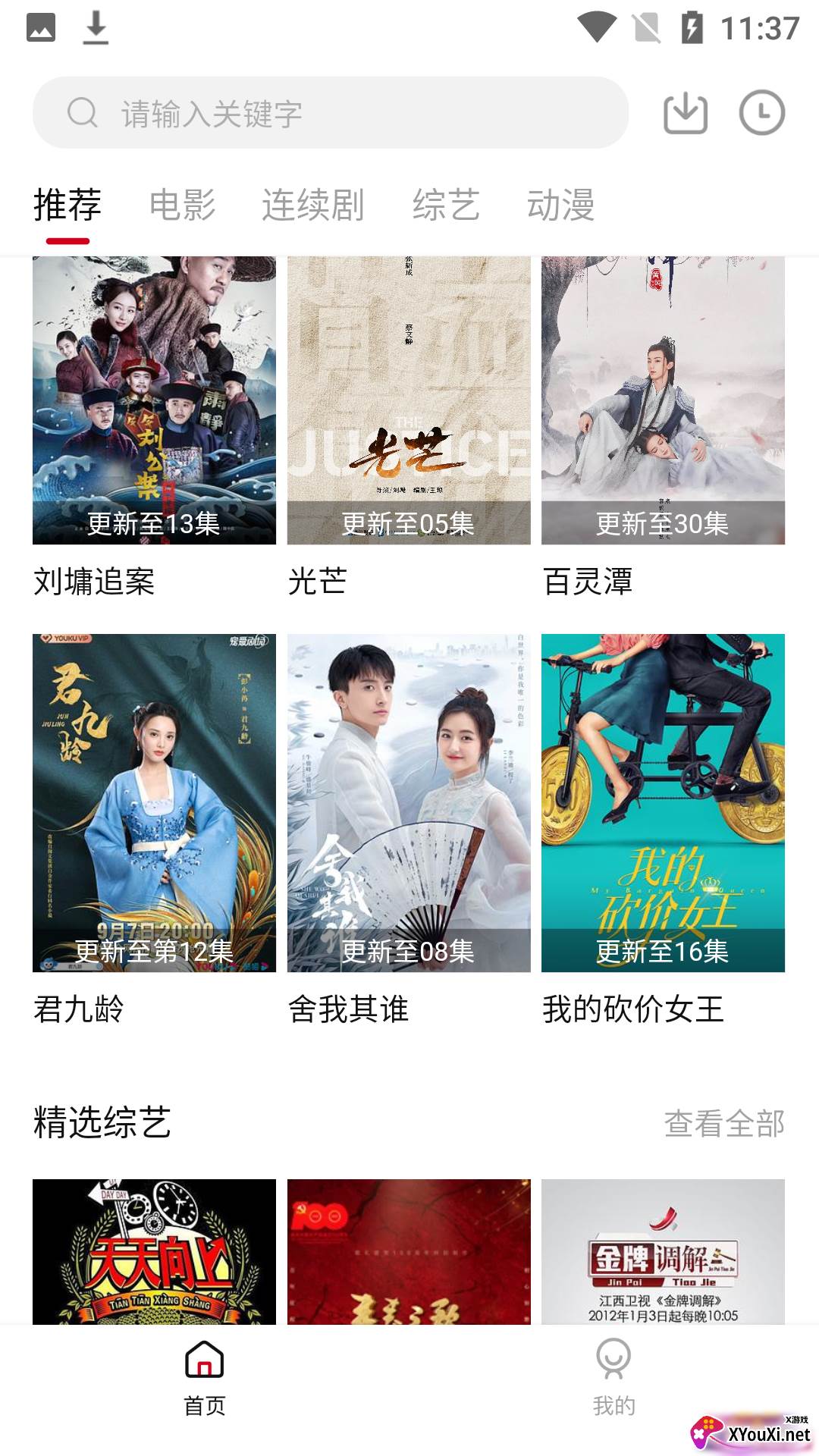This screenshot has width=819, height=1456.
Task: View all in 精选综艺 via 查看全部
Action: pyautogui.click(x=723, y=1123)
